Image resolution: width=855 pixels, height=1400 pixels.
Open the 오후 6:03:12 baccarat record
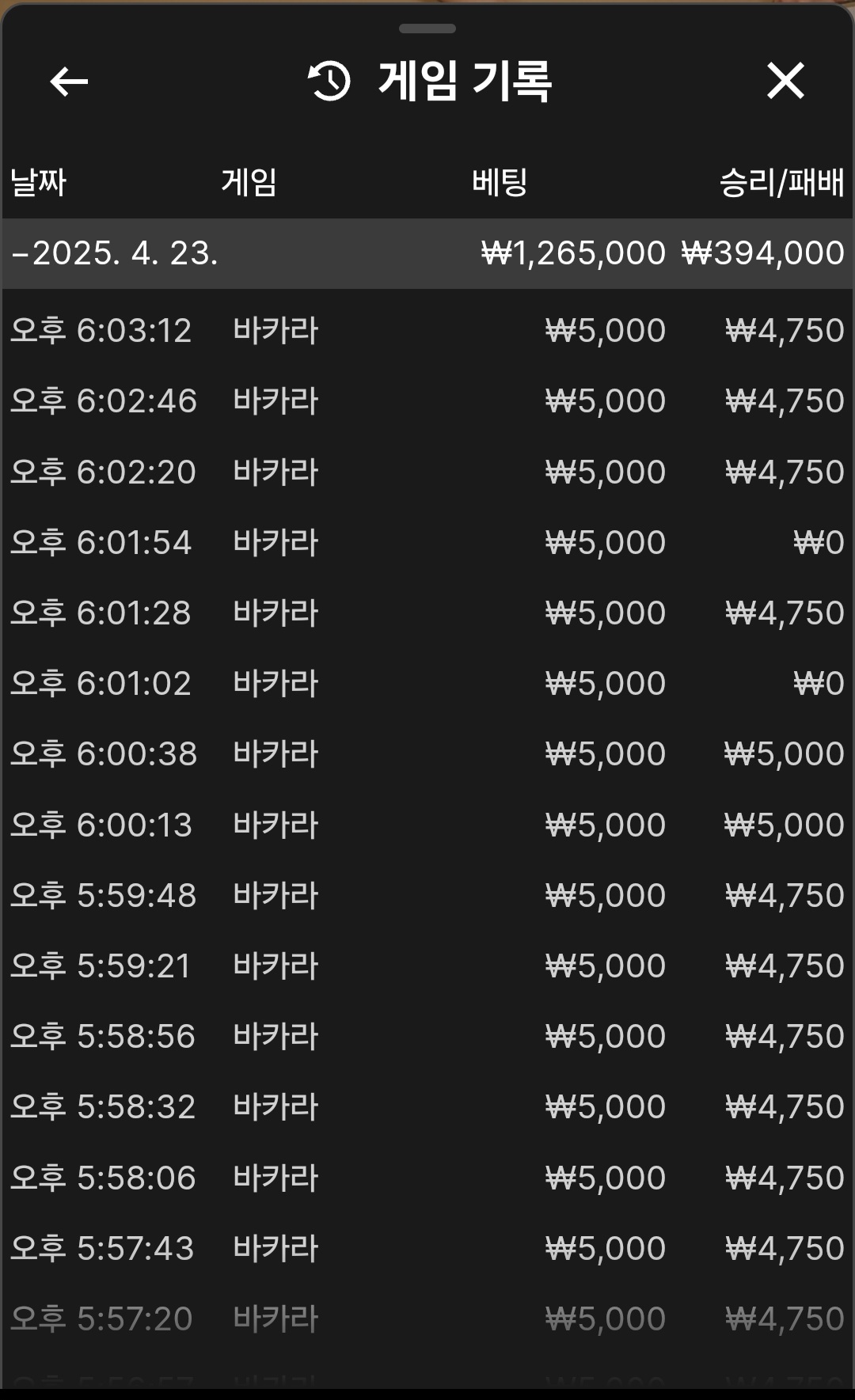pos(427,331)
